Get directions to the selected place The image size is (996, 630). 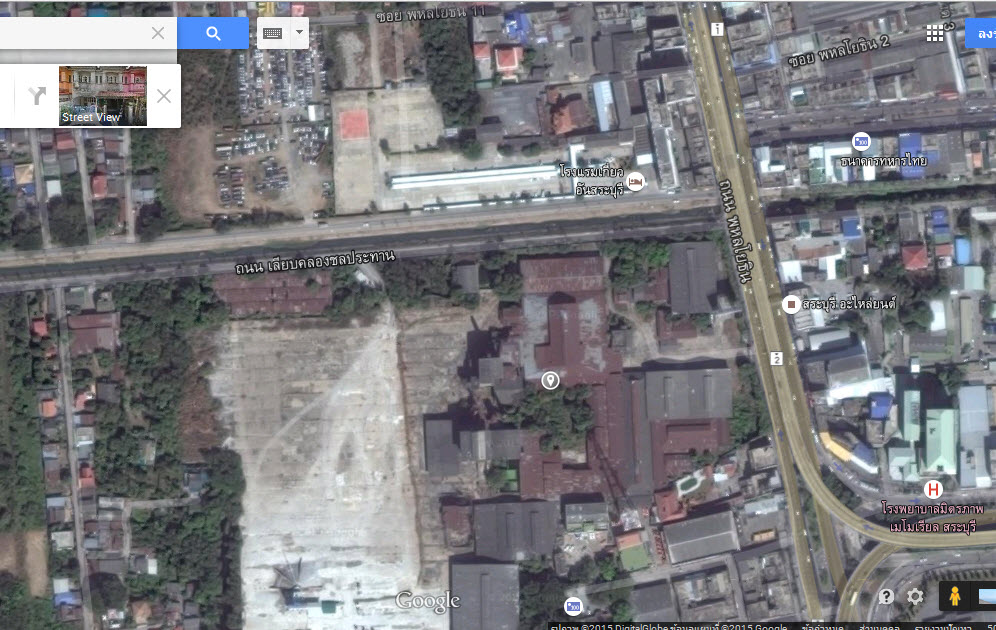(37, 96)
